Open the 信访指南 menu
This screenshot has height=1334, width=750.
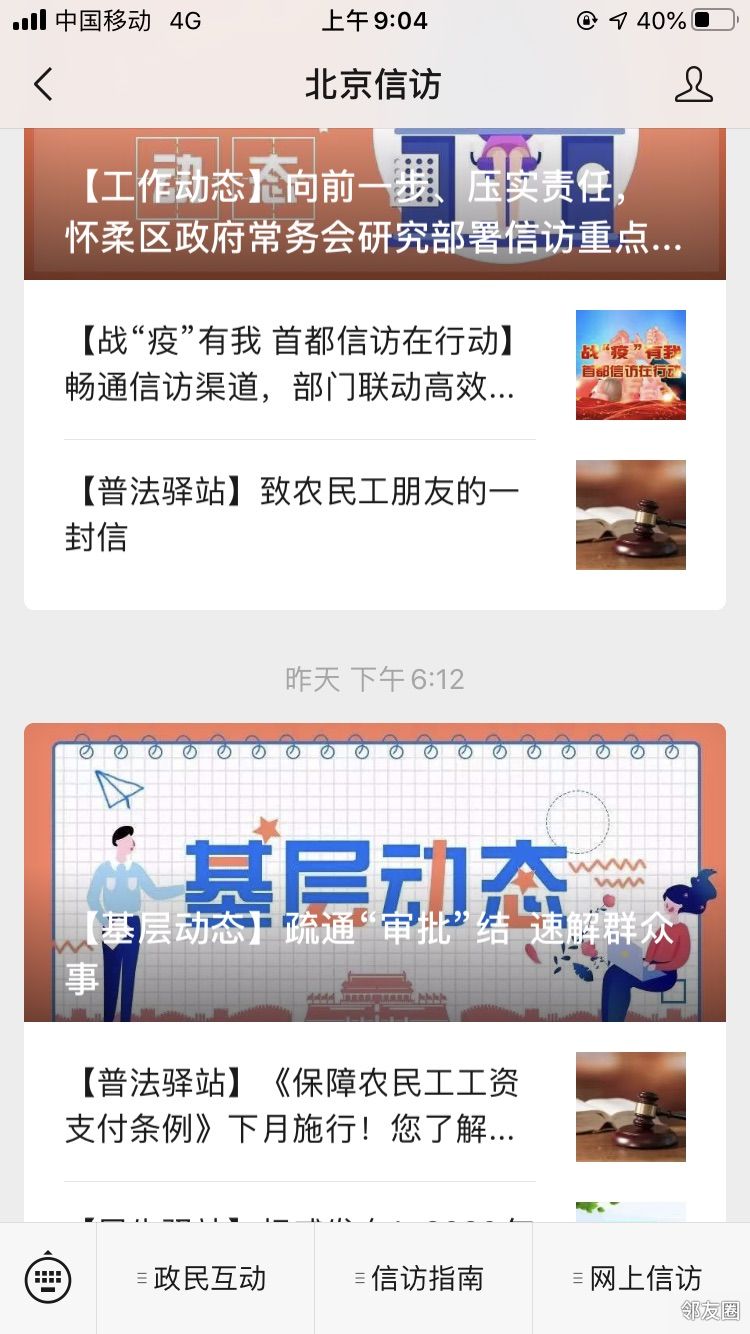423,1278
